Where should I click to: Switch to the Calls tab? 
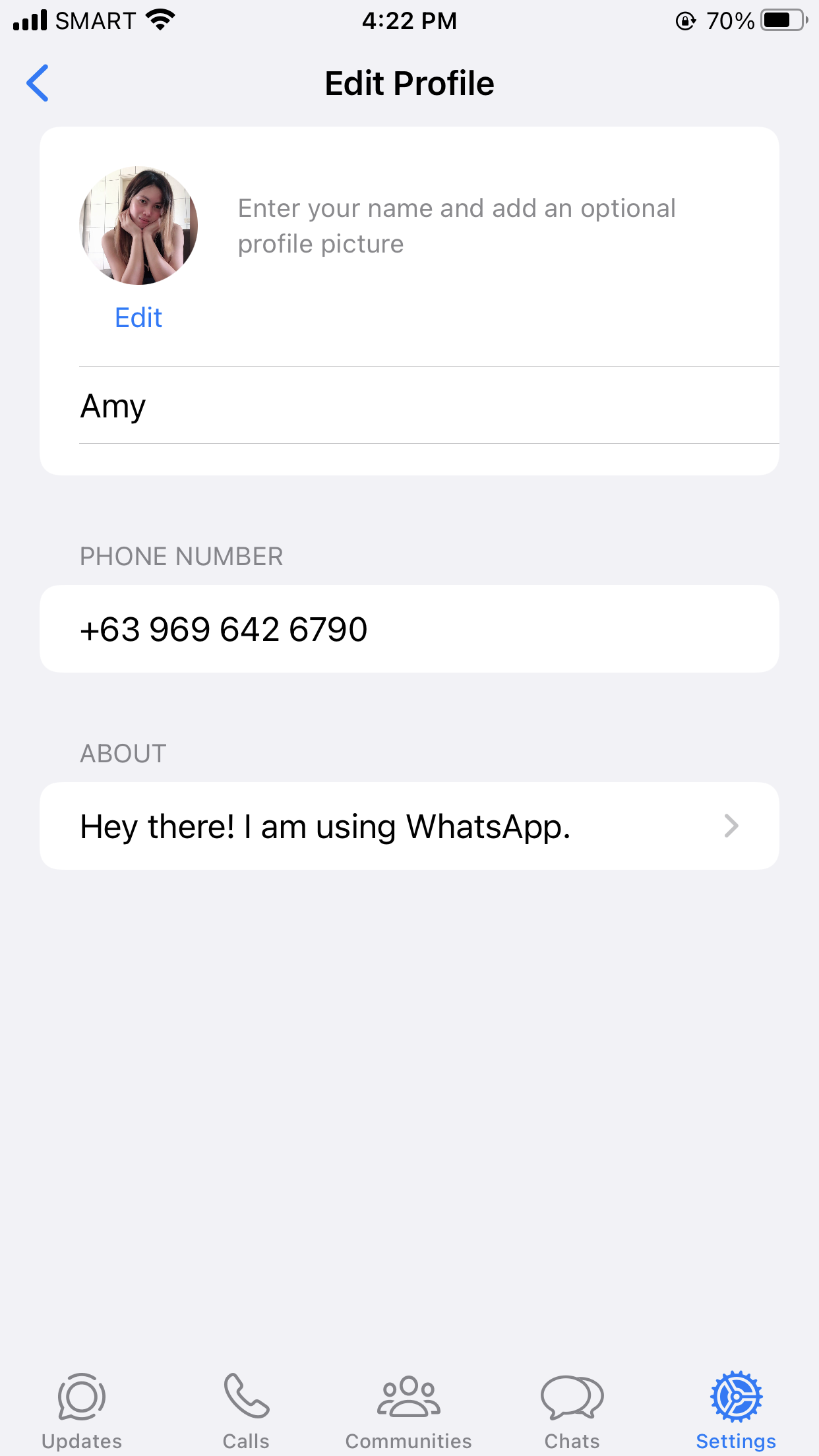coord(246,1411)
